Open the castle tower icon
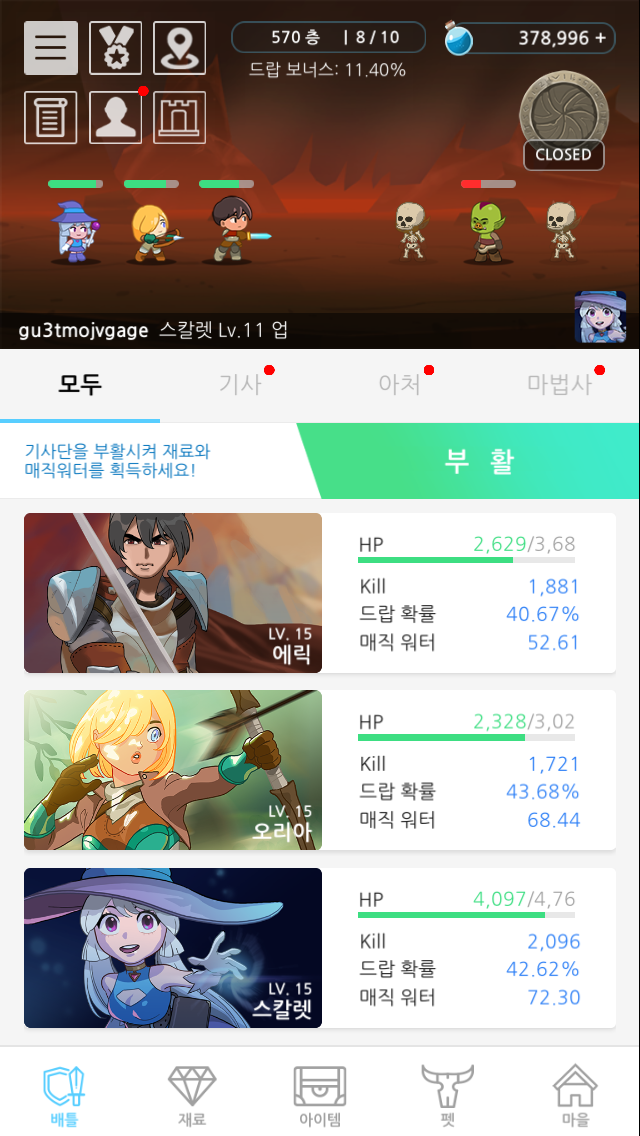The image size is (640, 1136). coord(179,117)
